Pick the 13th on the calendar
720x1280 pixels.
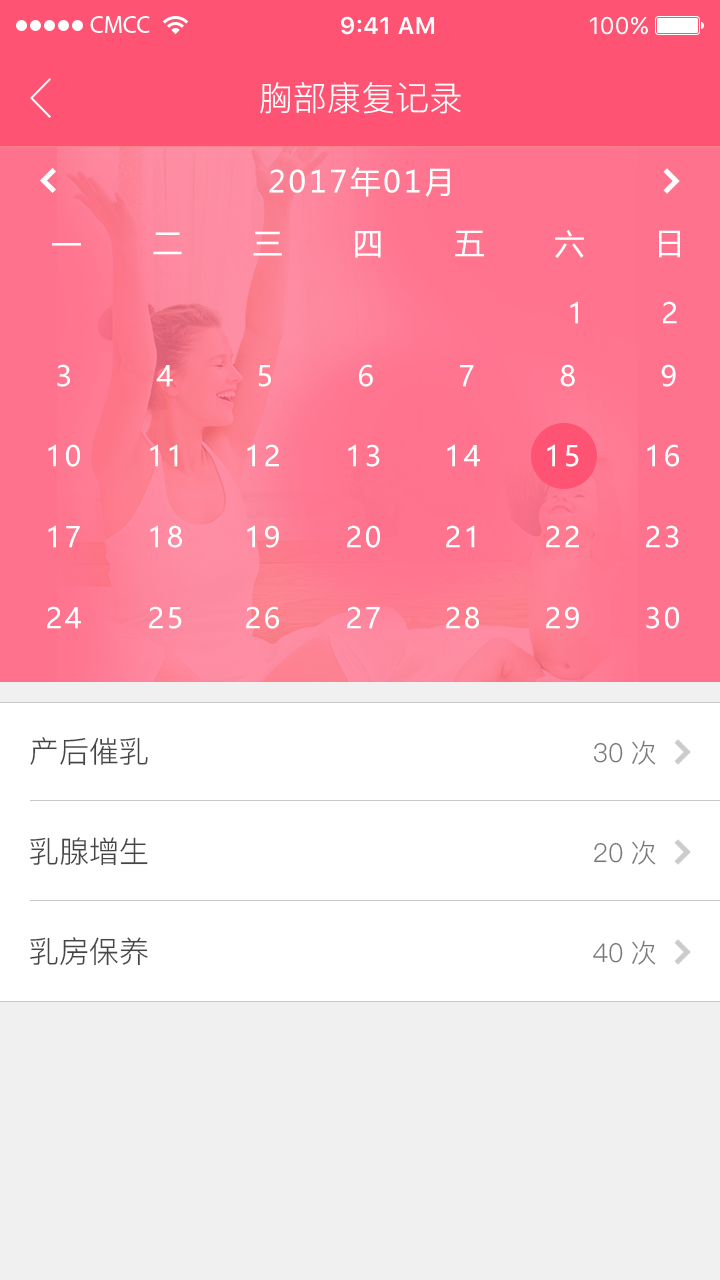(364, 456)
